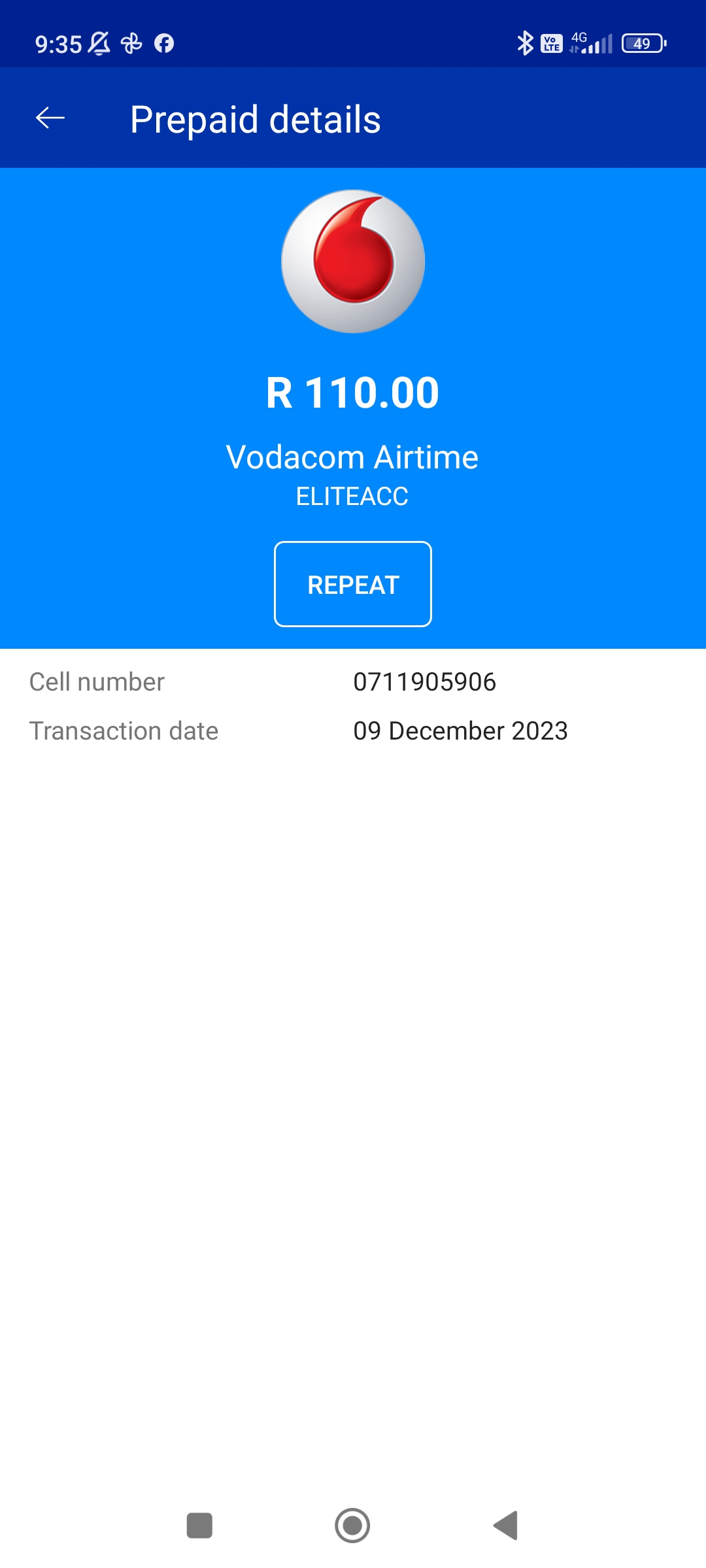Go back from Prepaid details
The width and height of the screenshot is (706, 1568).
point(50,118)
